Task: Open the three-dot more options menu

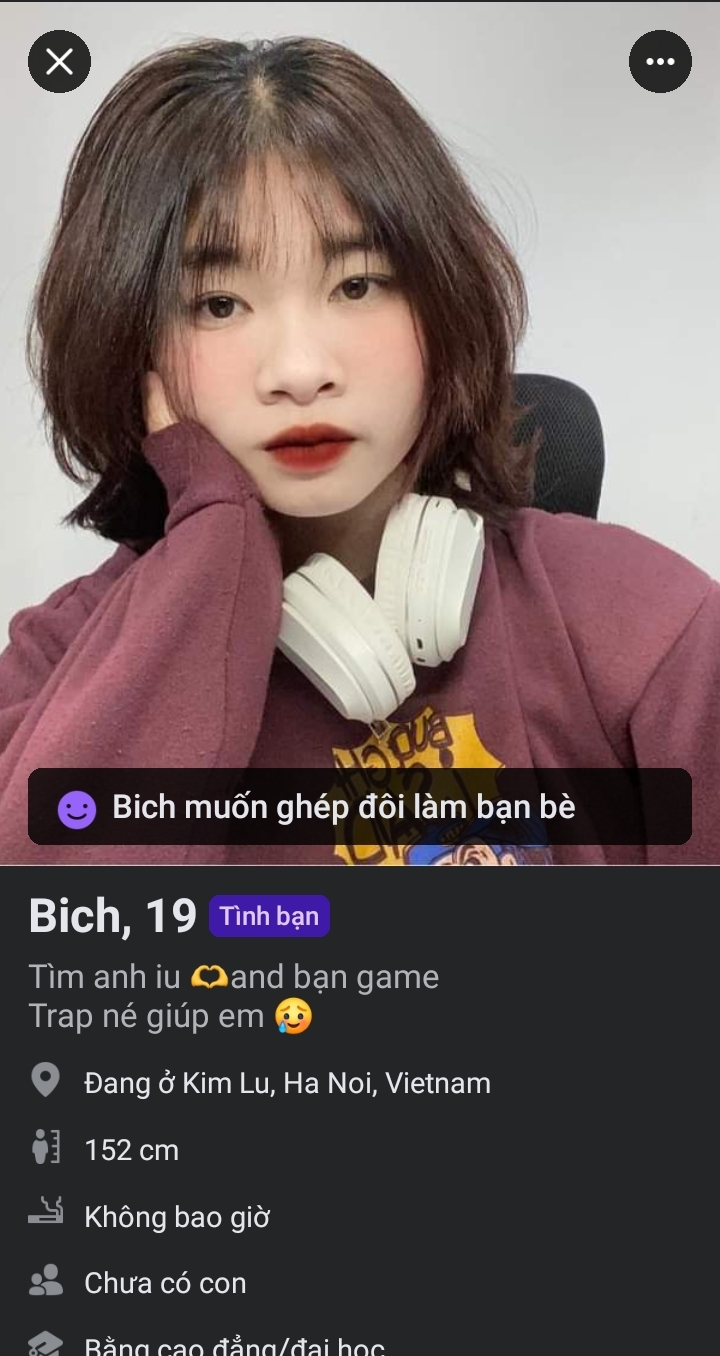Action: point(660,62)
